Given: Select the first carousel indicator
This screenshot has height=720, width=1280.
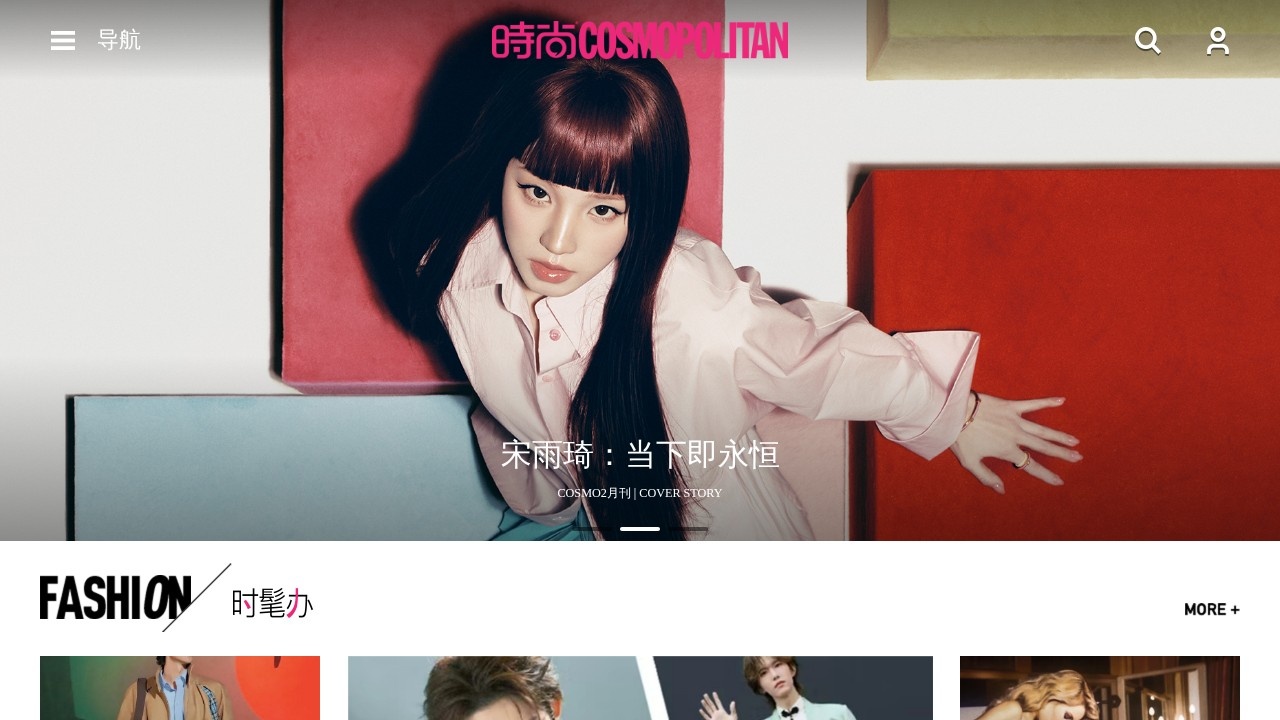Looking at the screenshot, I should [592, 528].
